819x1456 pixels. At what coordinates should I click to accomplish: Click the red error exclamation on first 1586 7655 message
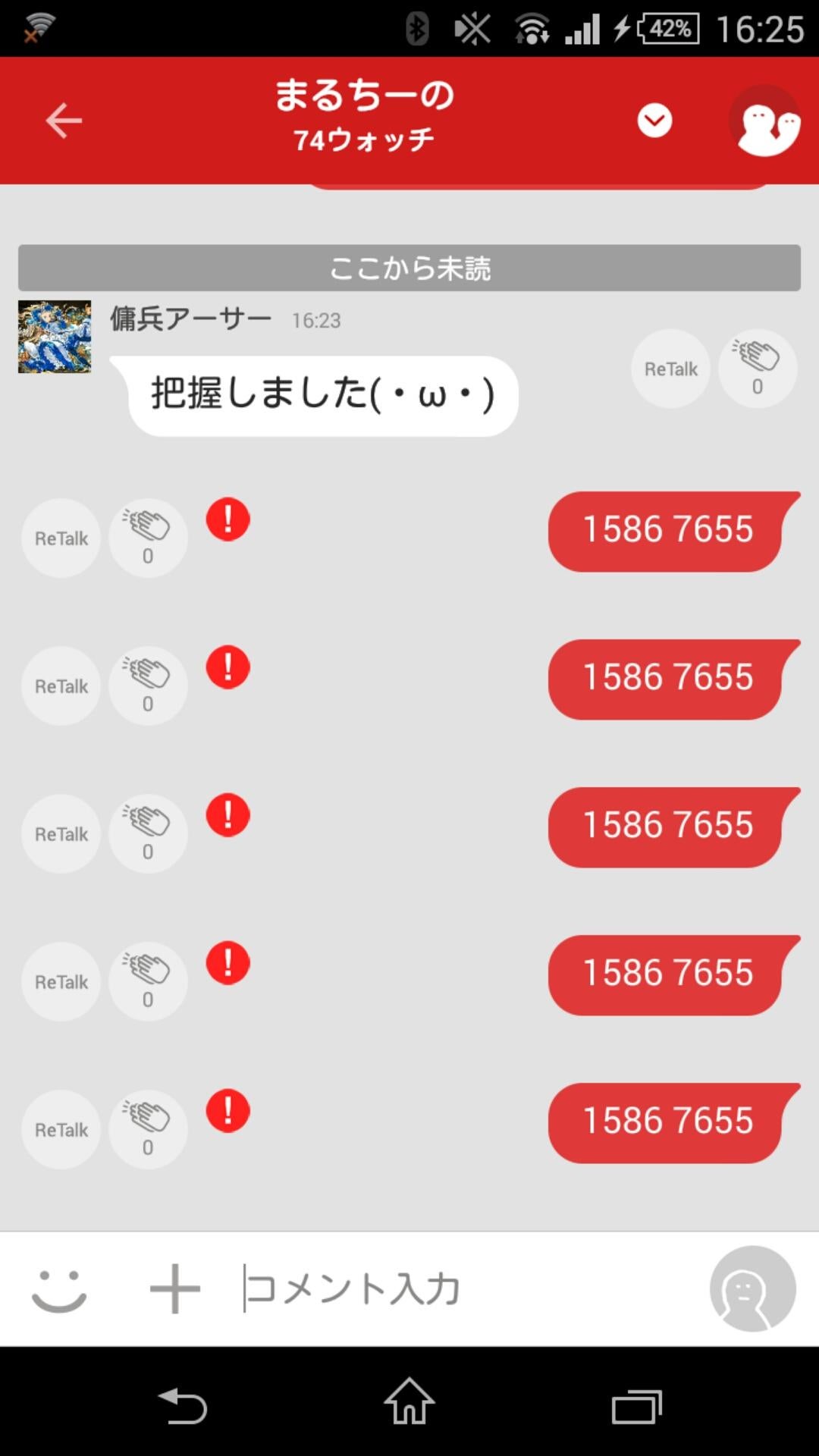click(x=227, y=518)
